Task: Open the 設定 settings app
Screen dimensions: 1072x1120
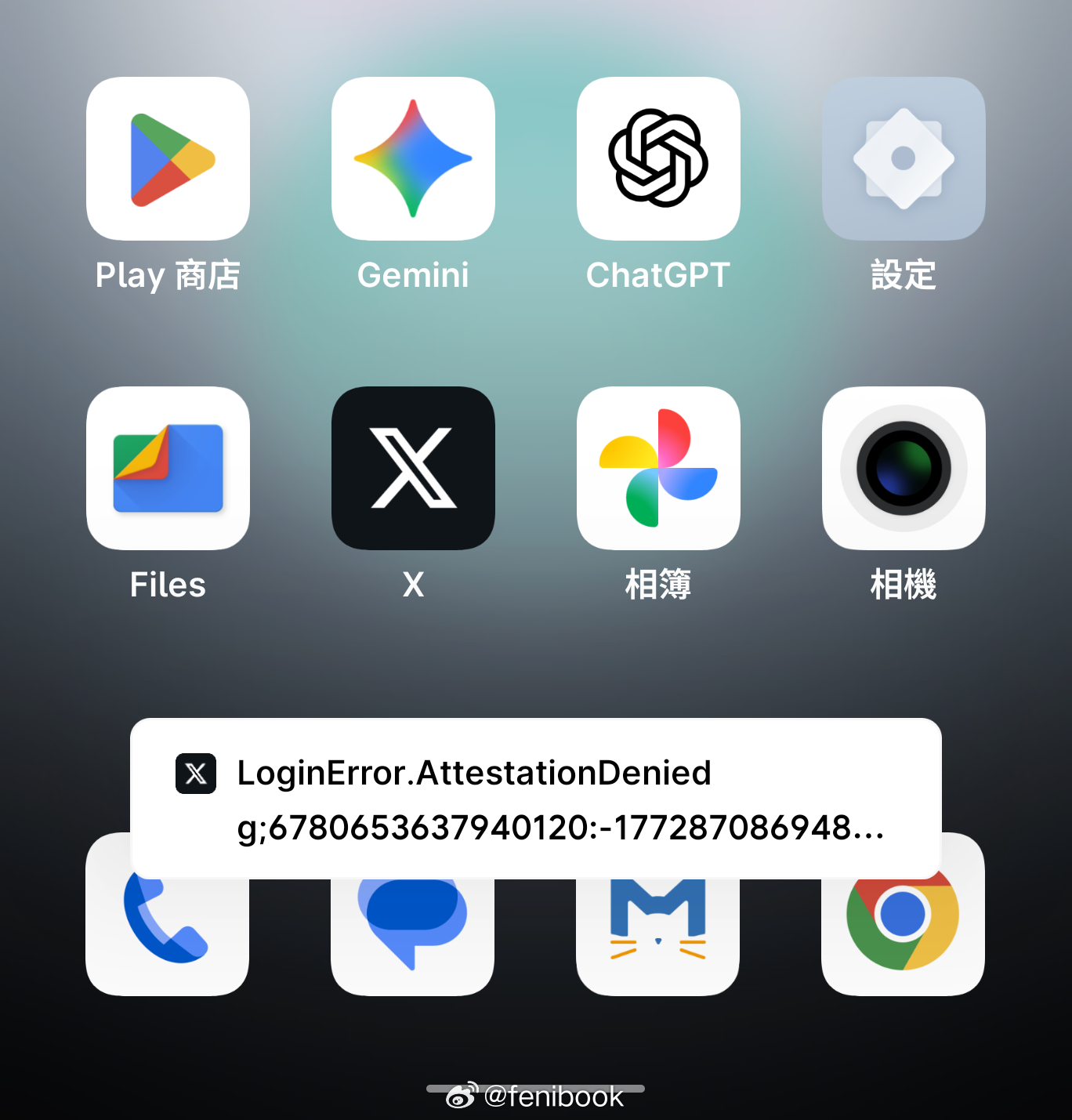Action: click(903, 158)
